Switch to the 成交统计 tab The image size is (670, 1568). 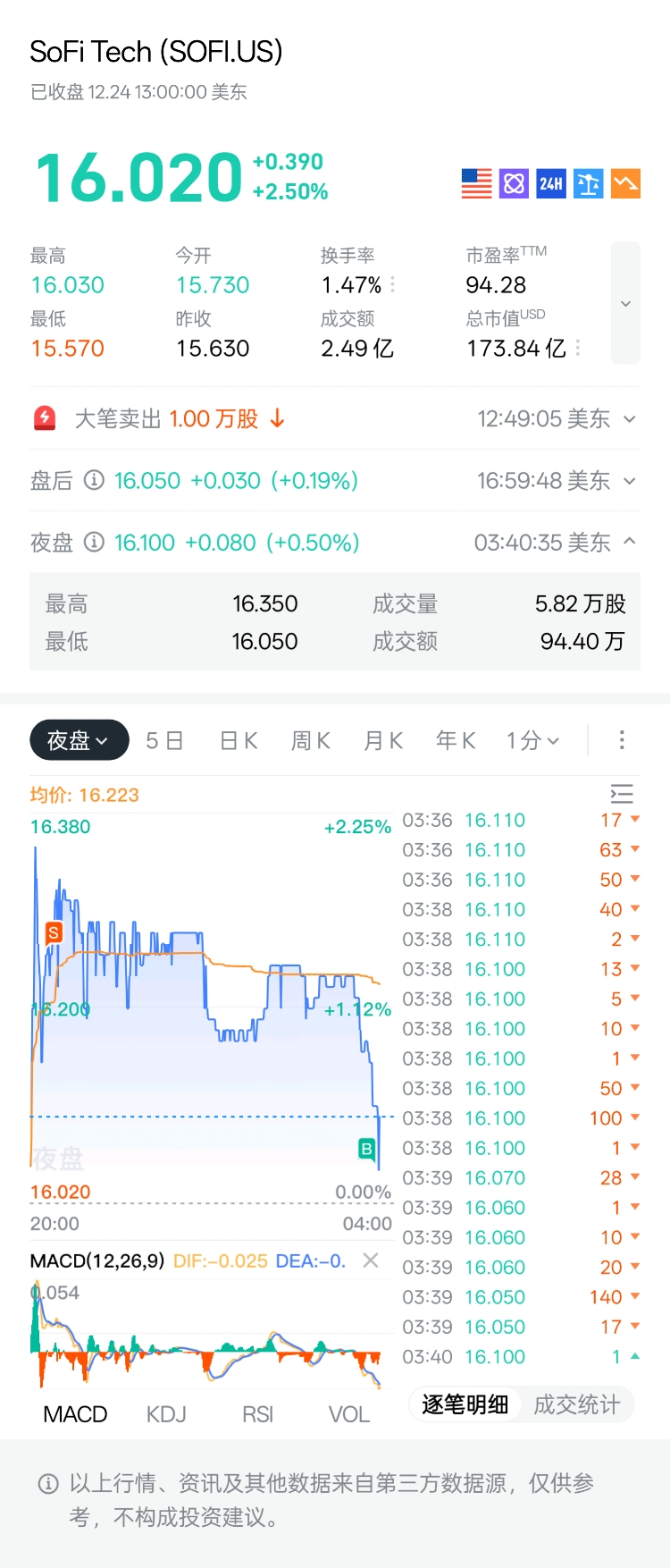(x=576, y=1404)
